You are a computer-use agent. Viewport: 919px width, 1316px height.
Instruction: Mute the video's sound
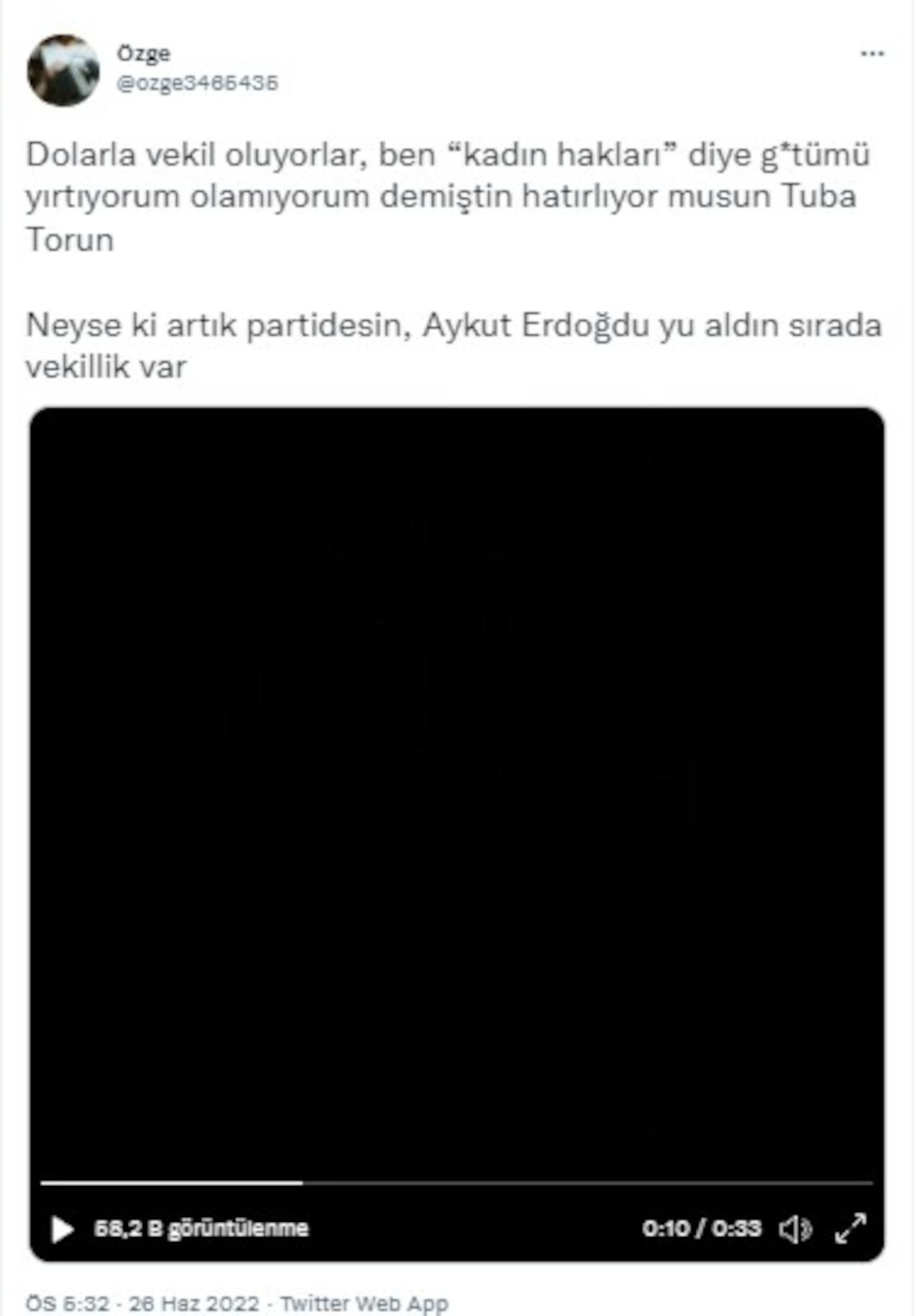click(795, 1228)
